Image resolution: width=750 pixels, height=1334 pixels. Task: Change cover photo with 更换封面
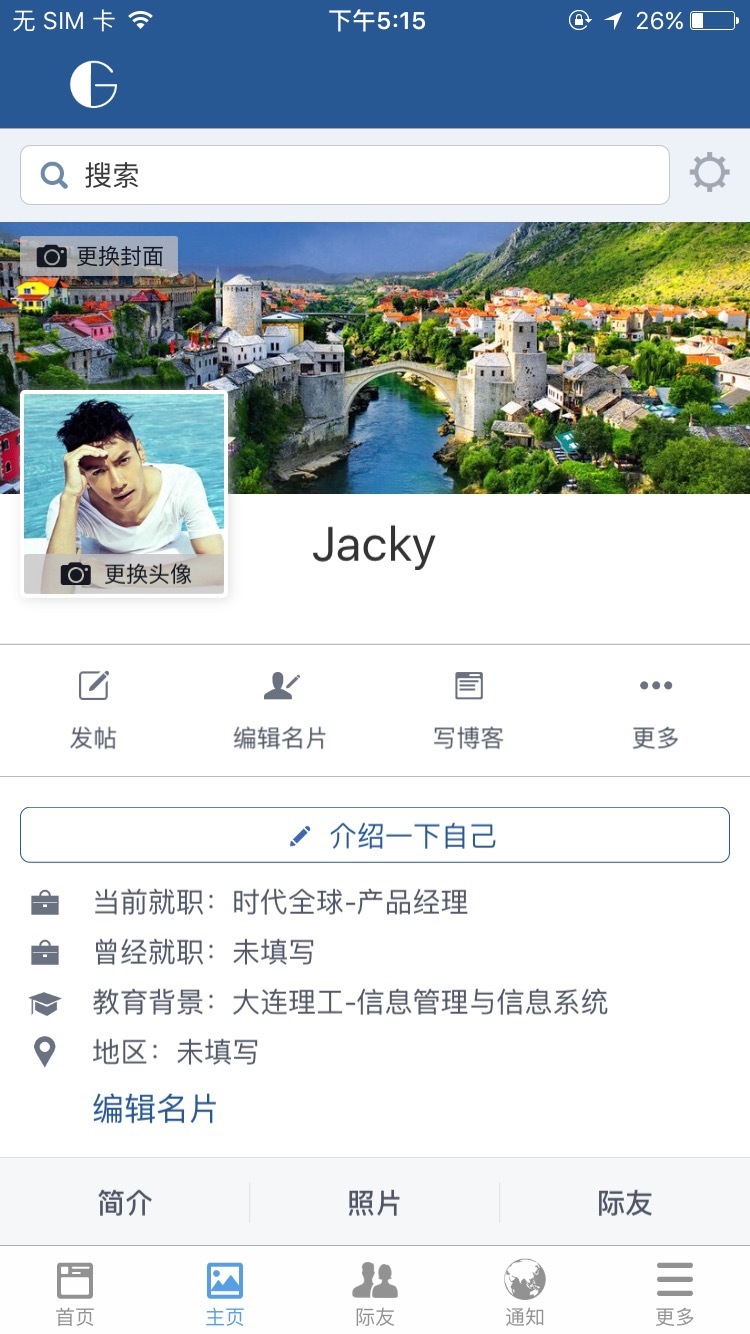pos(99,257)
